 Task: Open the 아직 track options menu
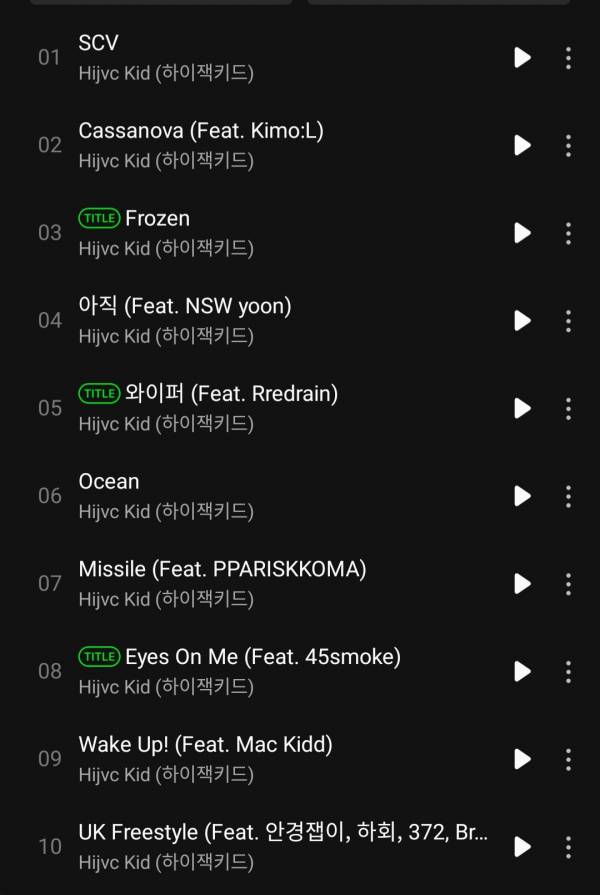click(x=568, y=320)
